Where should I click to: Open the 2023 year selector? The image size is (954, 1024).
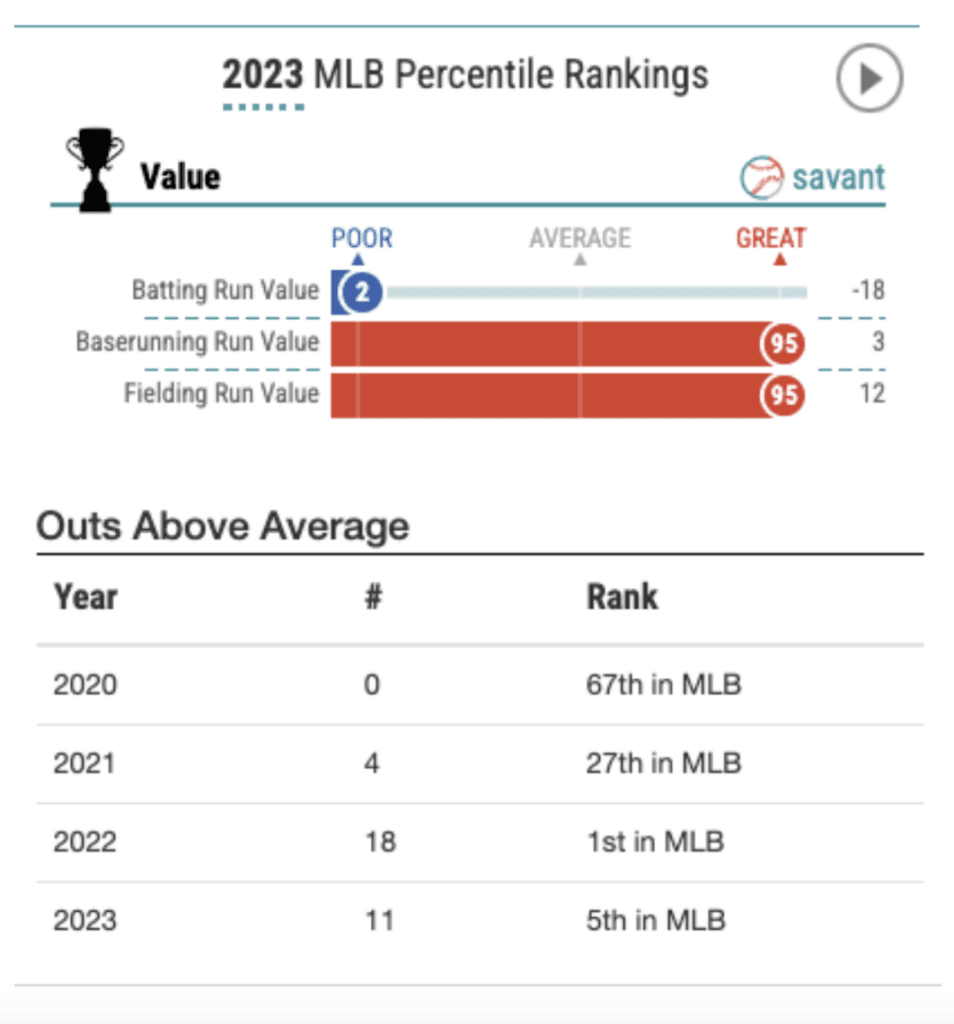pyautogui.click(x=262, y=77)
